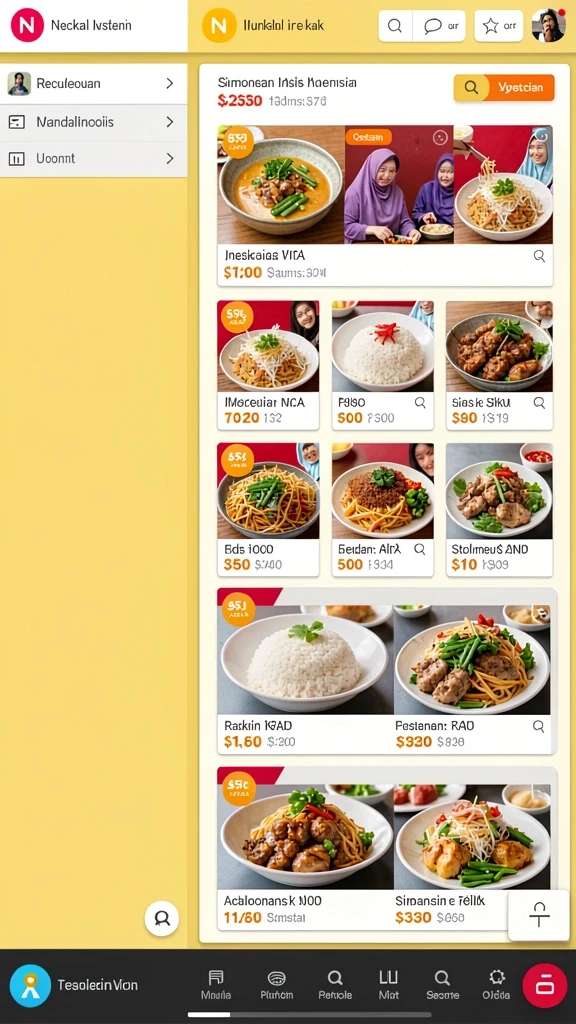576x1024 pixels.
Task: Open the profile avatar at top right
Action: coord(548,25)
